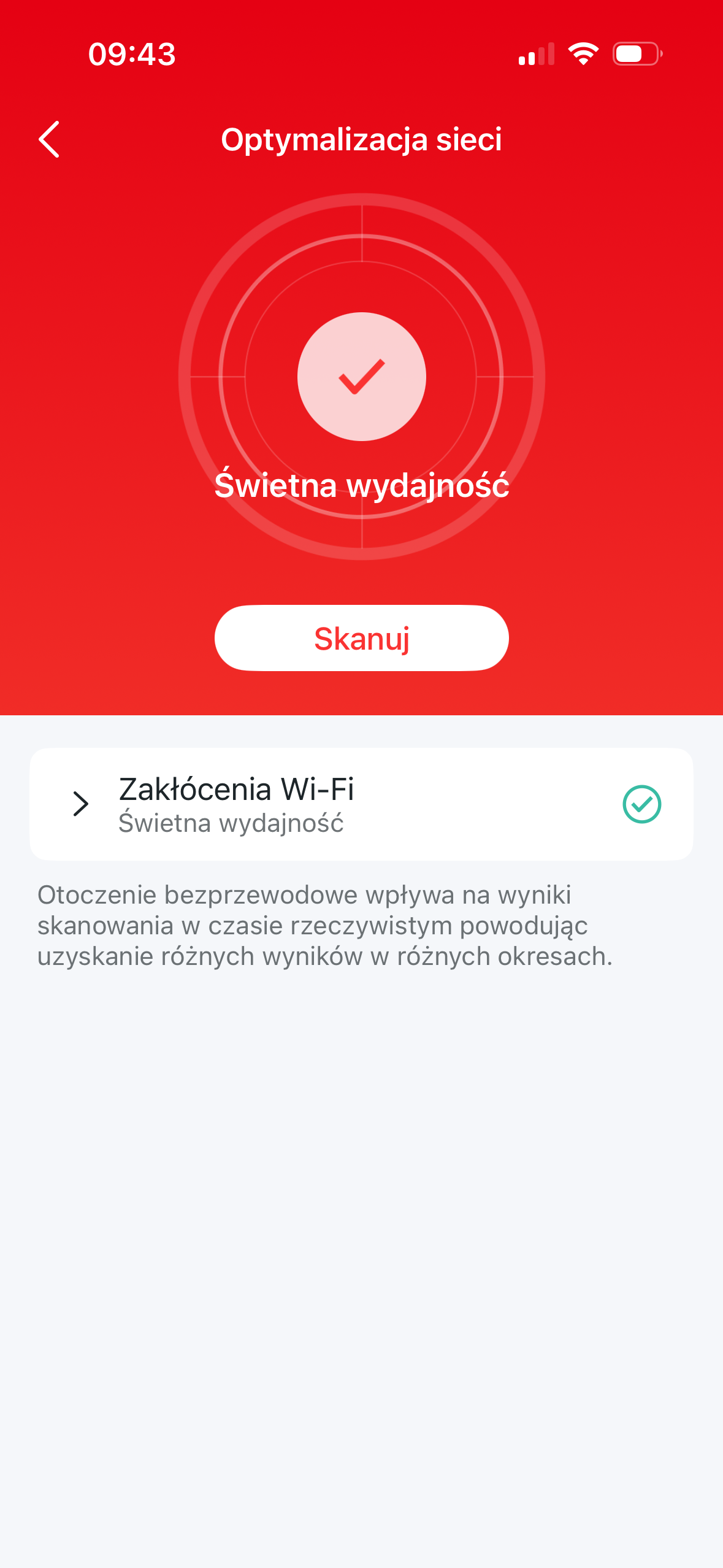This screenshot has height=1568, width=723.
Task: Start a network scan with Skanuj
Action: coord(361,638)
